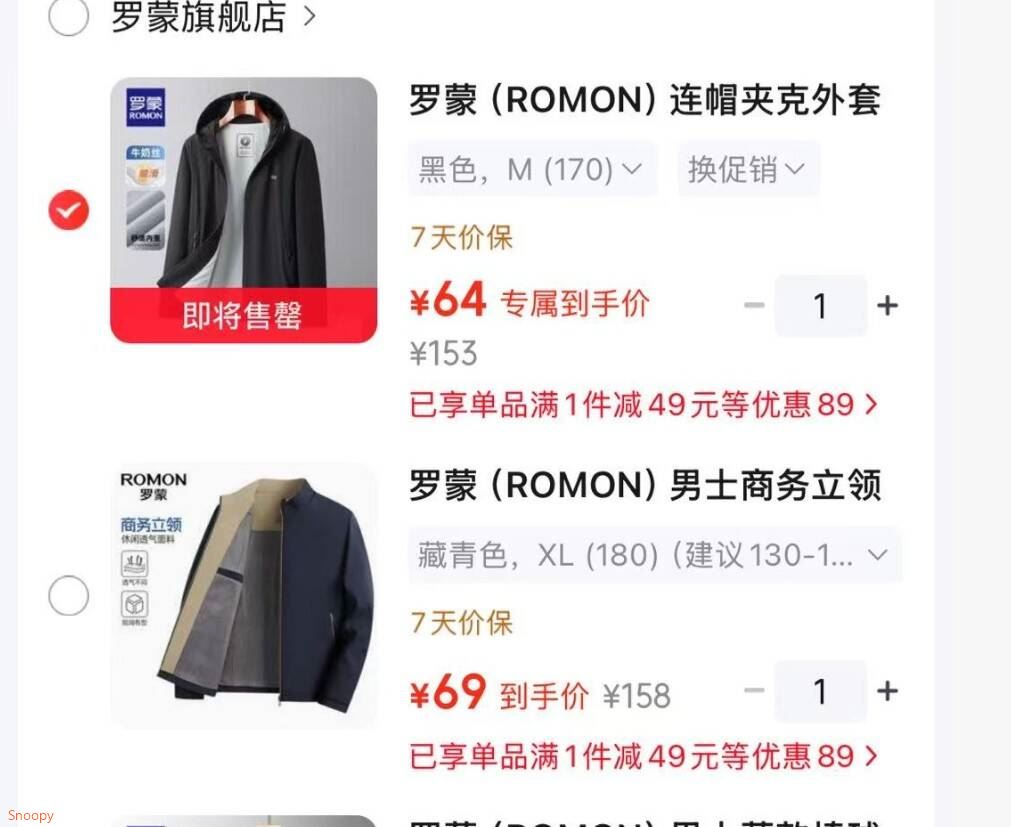Screen dimensions: 1011x827
Task: Change the 藏青色, XL (180) variant
Action: click(654, 555)
